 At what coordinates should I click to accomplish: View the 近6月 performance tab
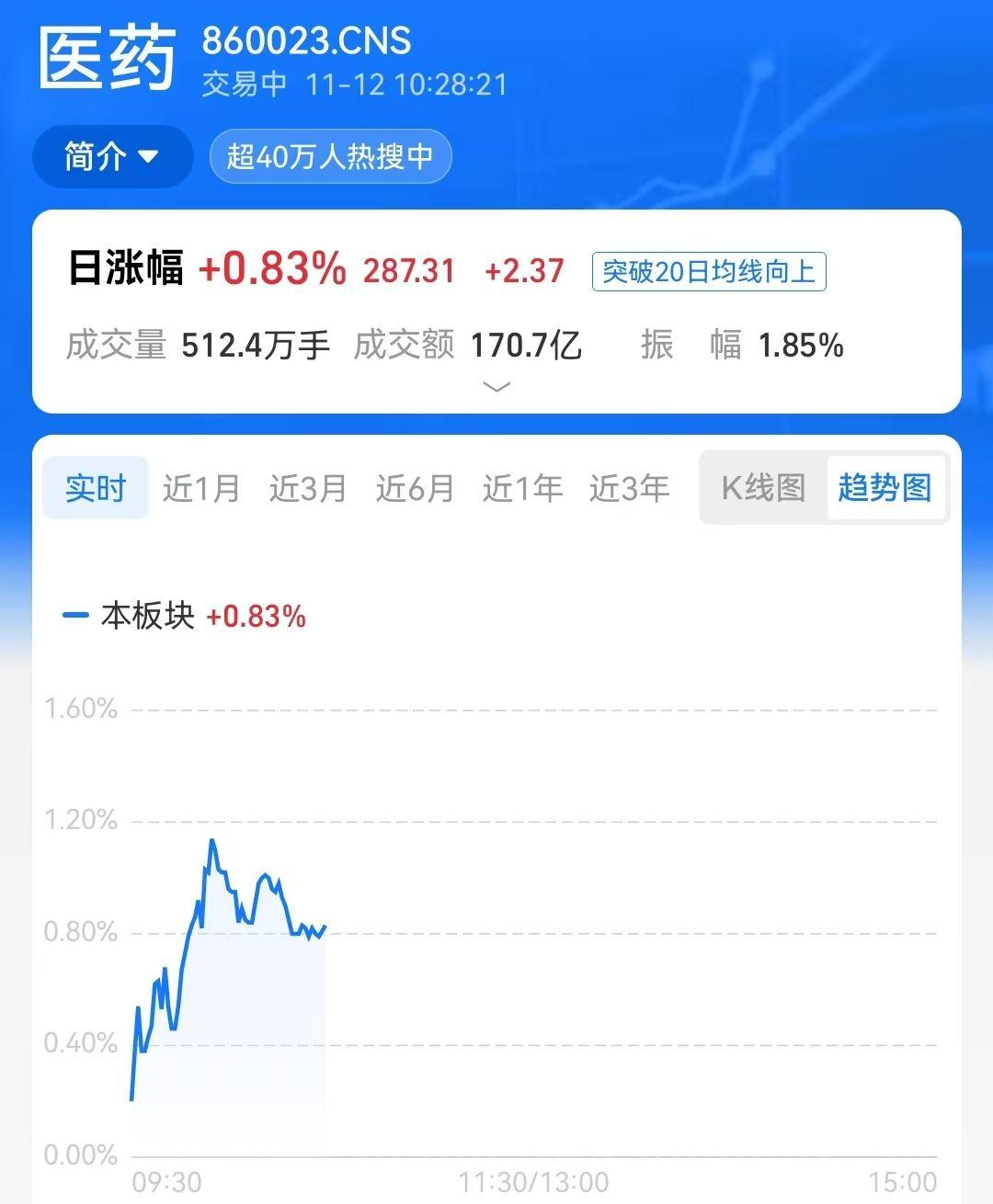coord(414,488)
